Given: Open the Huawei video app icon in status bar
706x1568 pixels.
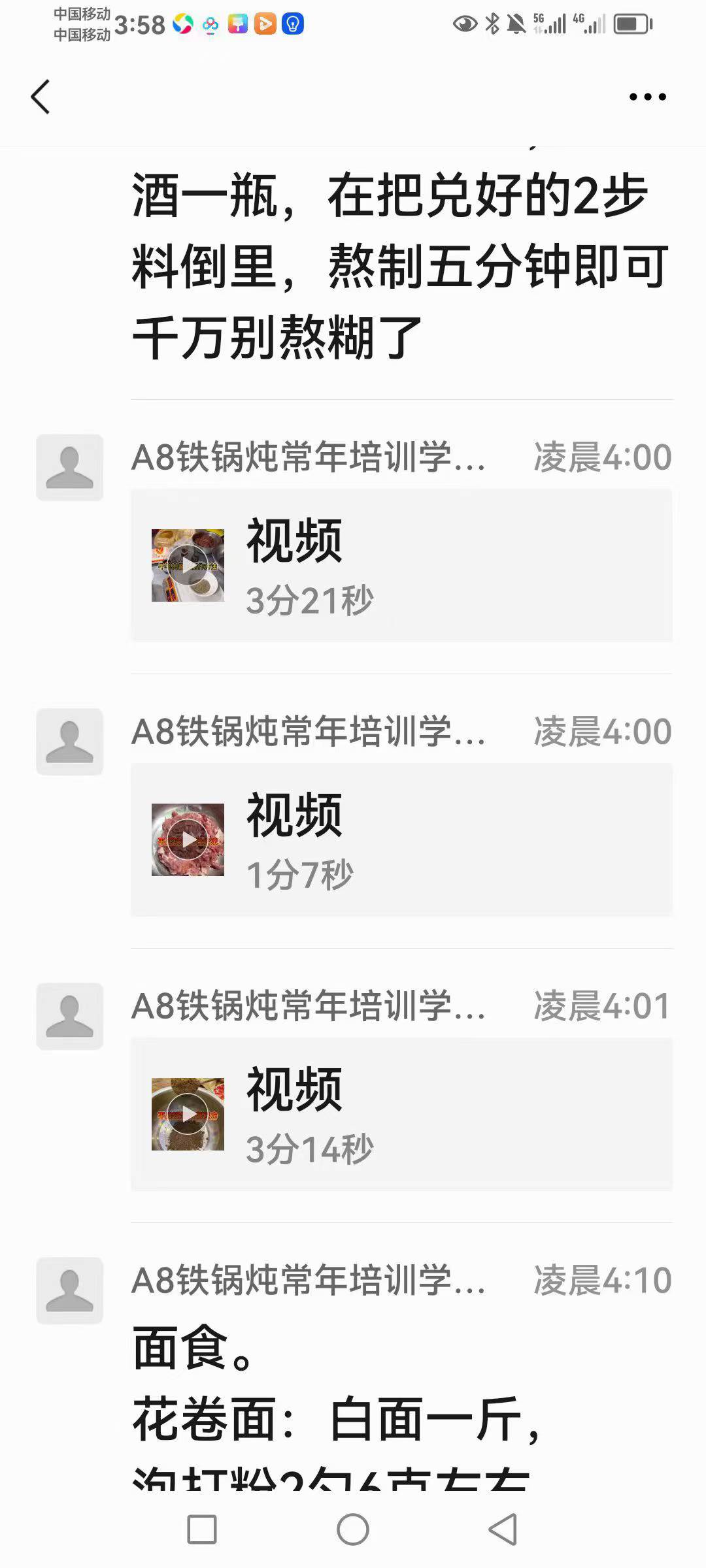Looking at the screenshot, I should (264, 24).
